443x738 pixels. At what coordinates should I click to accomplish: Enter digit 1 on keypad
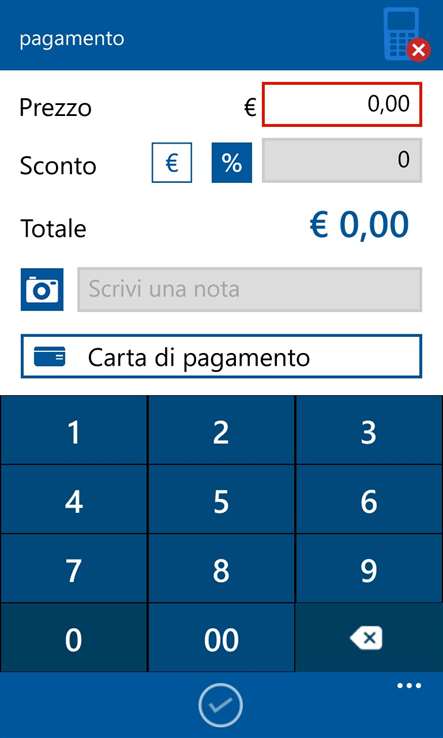point(74,430)
